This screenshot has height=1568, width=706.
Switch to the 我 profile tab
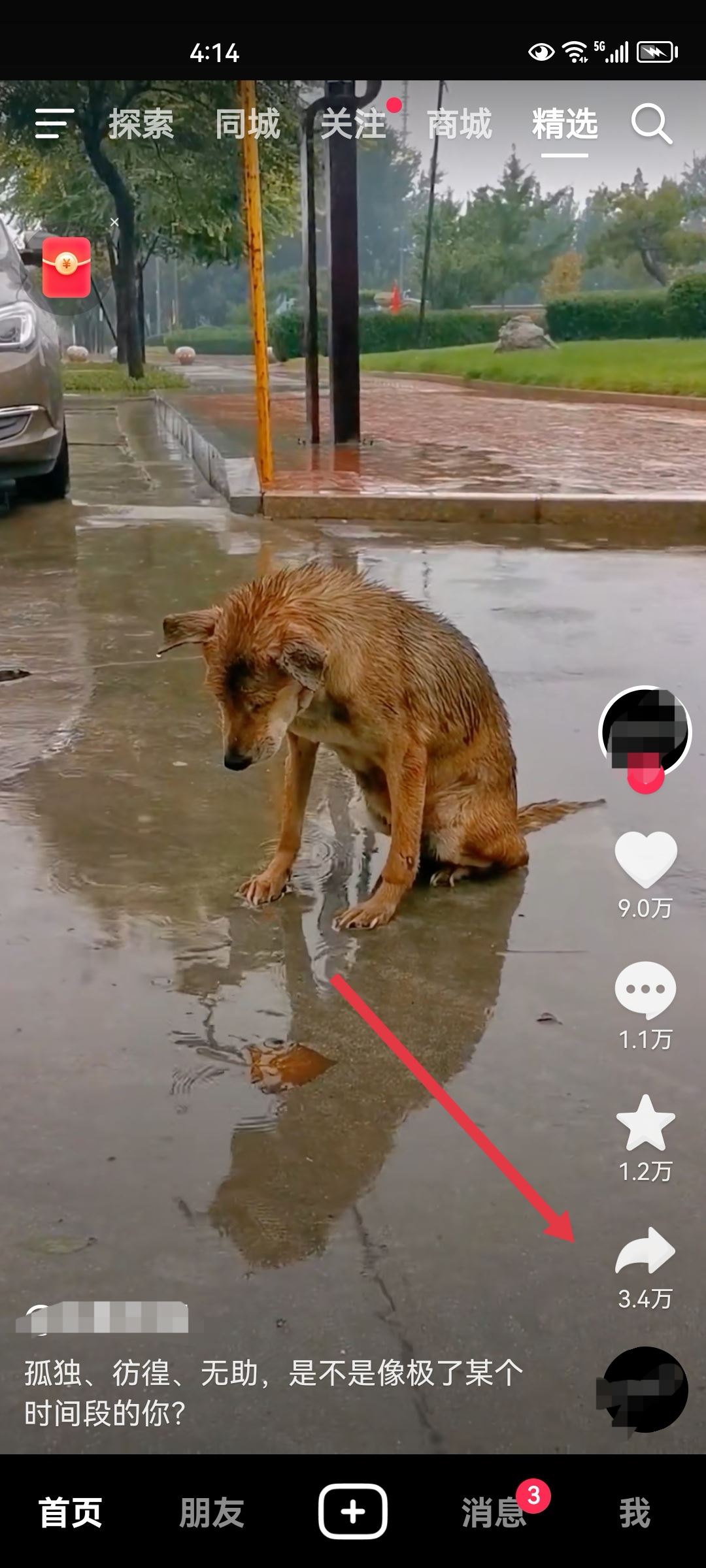pyautogui.click(x=635, y=1512)
